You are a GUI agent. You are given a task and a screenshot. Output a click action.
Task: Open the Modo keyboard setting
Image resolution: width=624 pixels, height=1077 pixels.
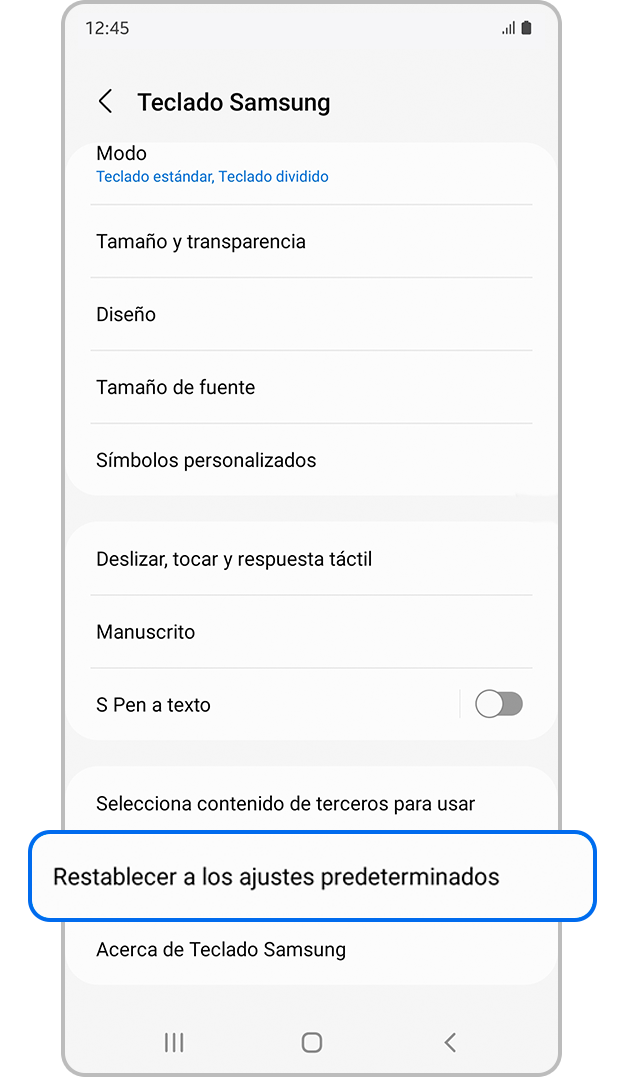[310, 165]
